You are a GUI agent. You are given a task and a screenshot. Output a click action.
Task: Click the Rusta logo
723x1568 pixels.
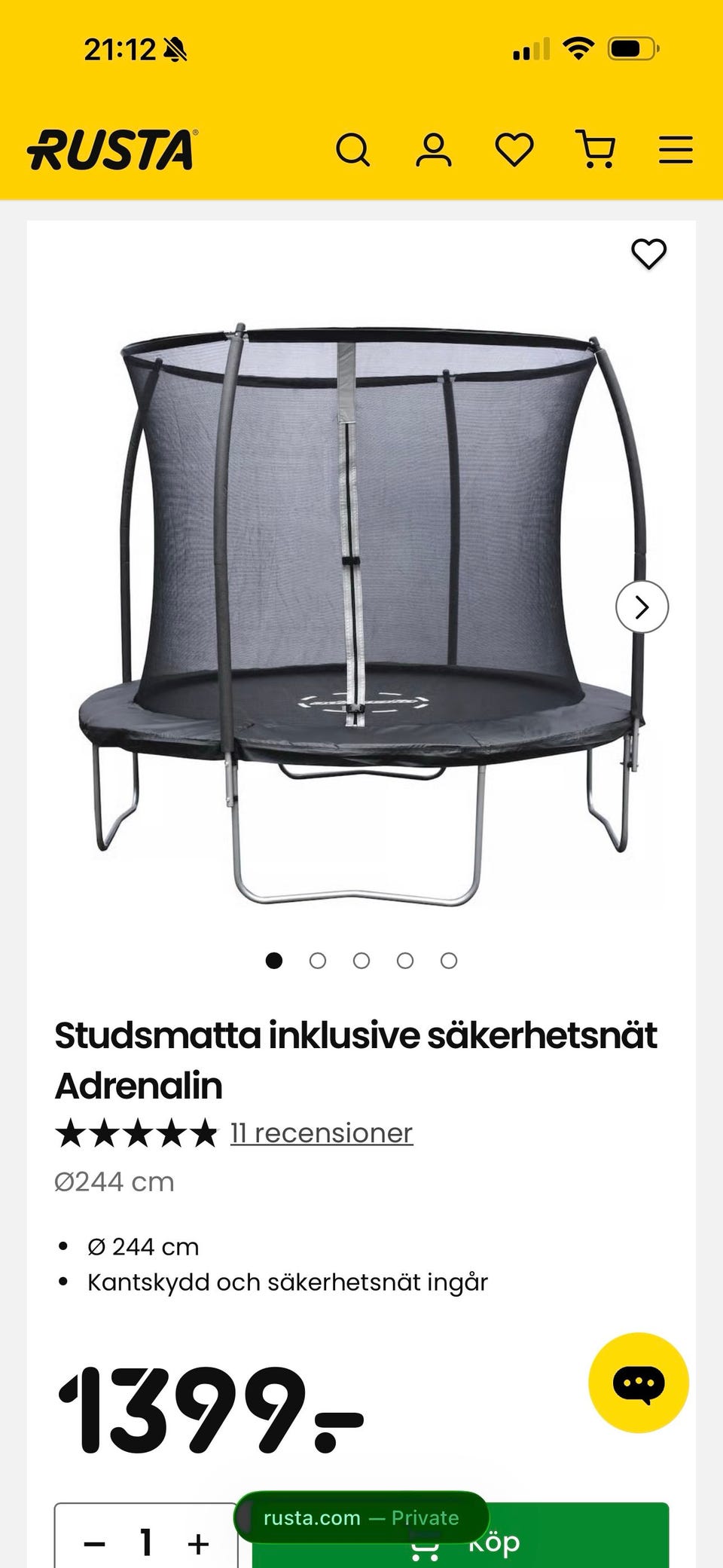coord(111,148)
